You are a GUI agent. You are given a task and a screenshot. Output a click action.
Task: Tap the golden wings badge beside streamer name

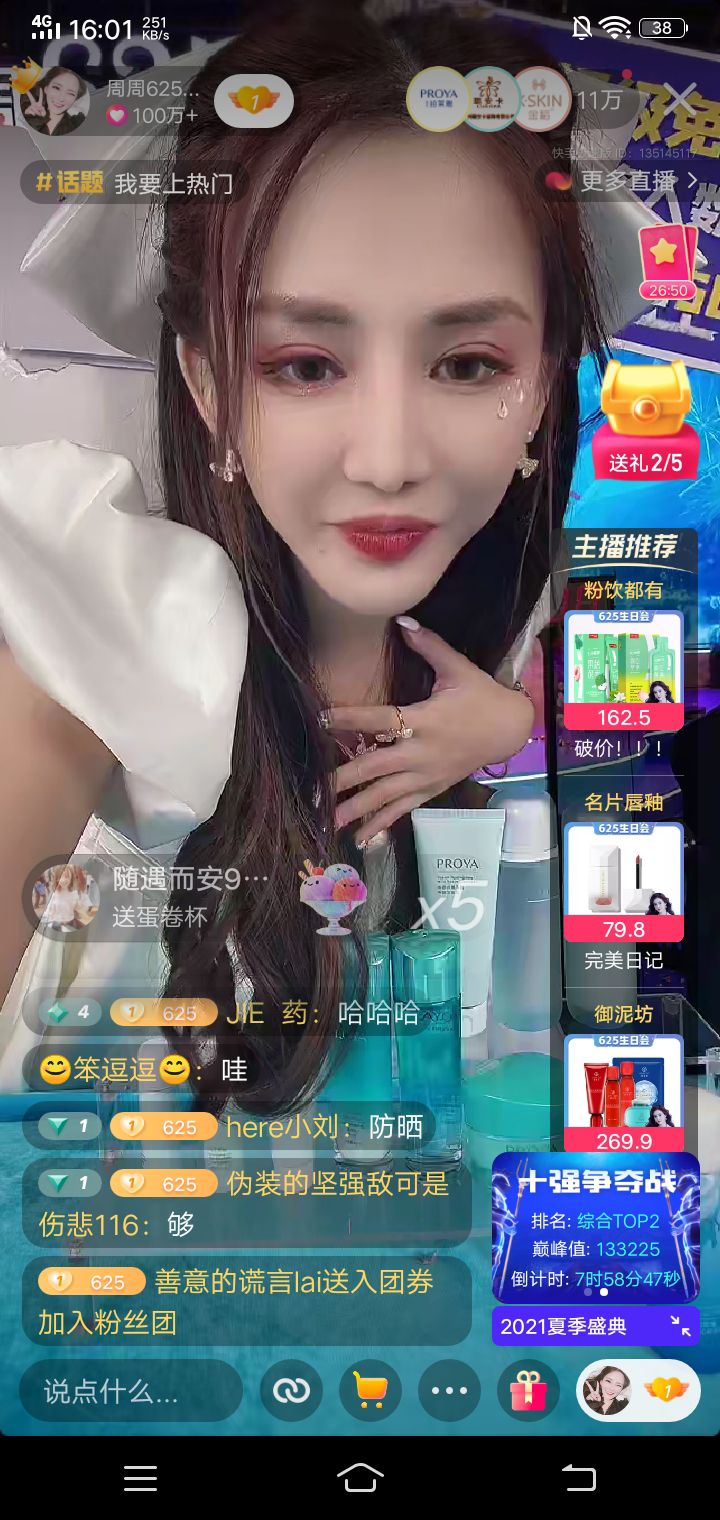click(x=254, y=100)
